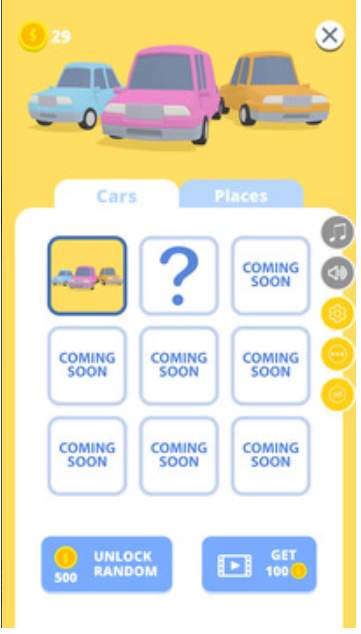Image resolution: width=361 pixels, height=634 pixels.
Task: Toggle the music note button
Action: tap(338, 233)
